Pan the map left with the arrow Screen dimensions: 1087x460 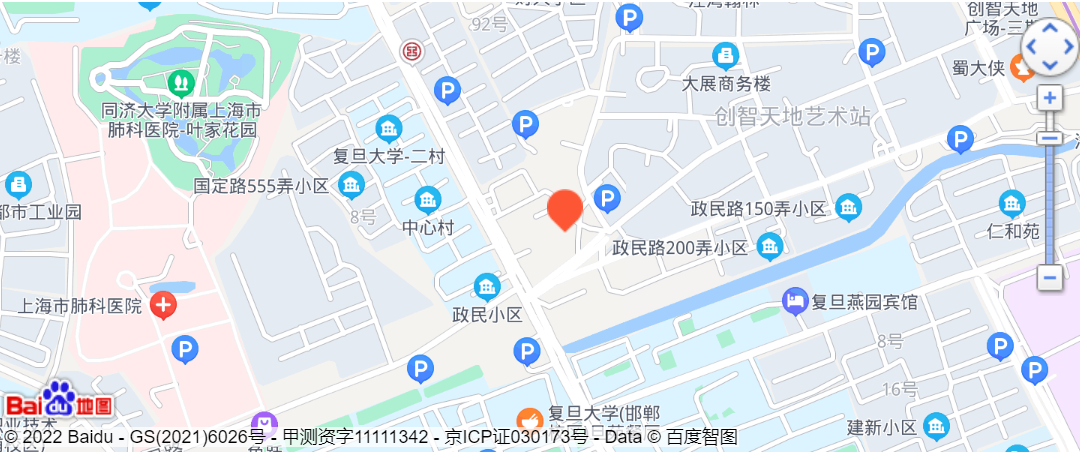(x=1031, y=47)
